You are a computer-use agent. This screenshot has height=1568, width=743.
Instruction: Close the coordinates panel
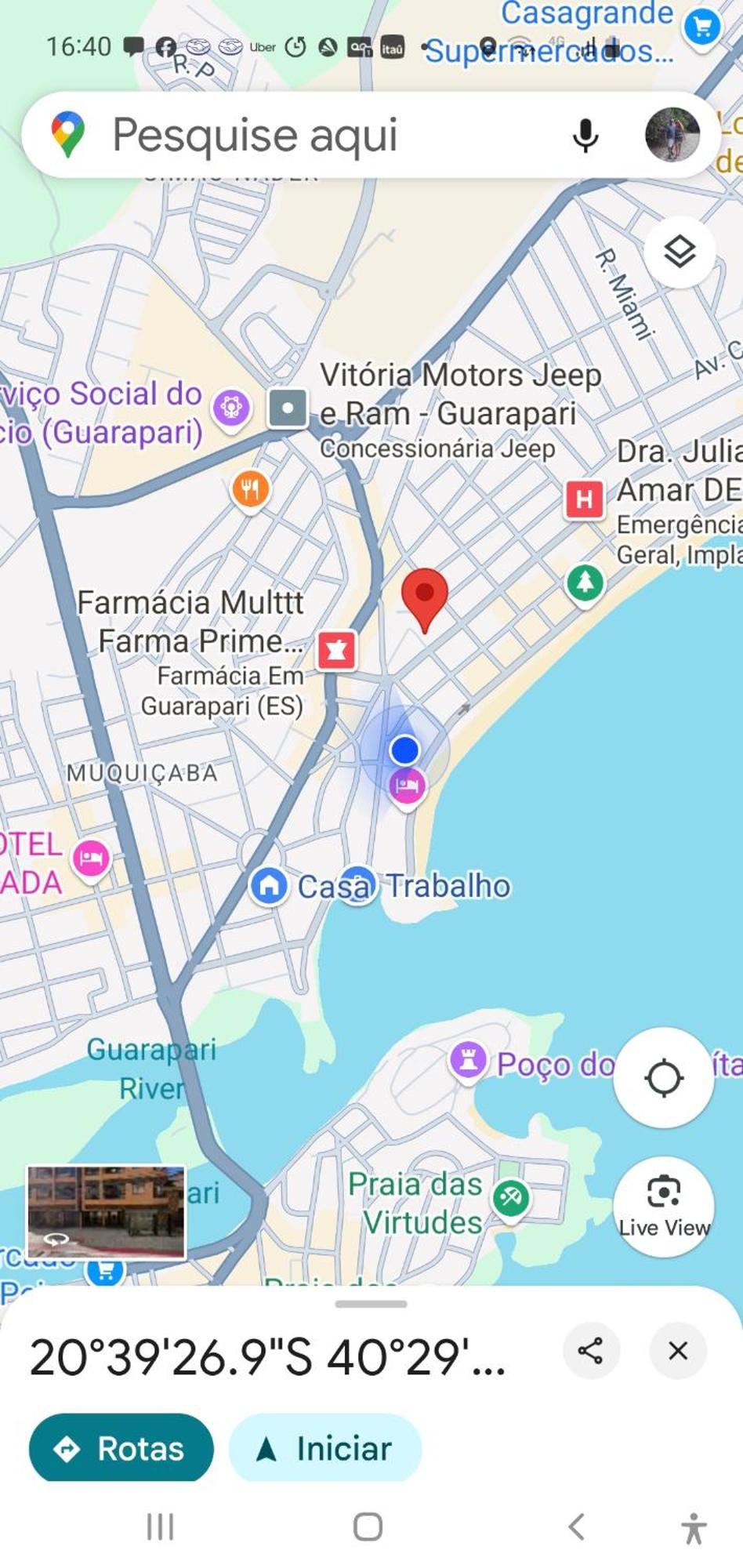click(678, 1351)
